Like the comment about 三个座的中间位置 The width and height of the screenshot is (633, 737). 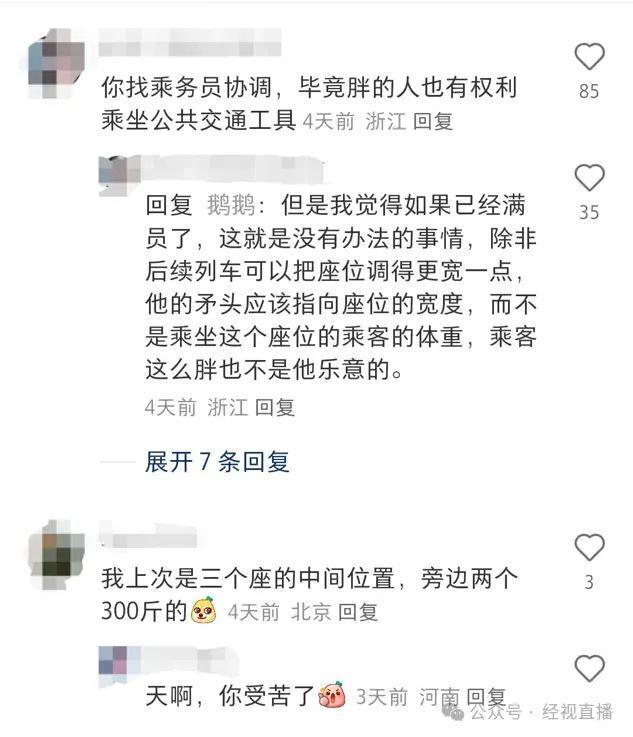coord(589,547)
